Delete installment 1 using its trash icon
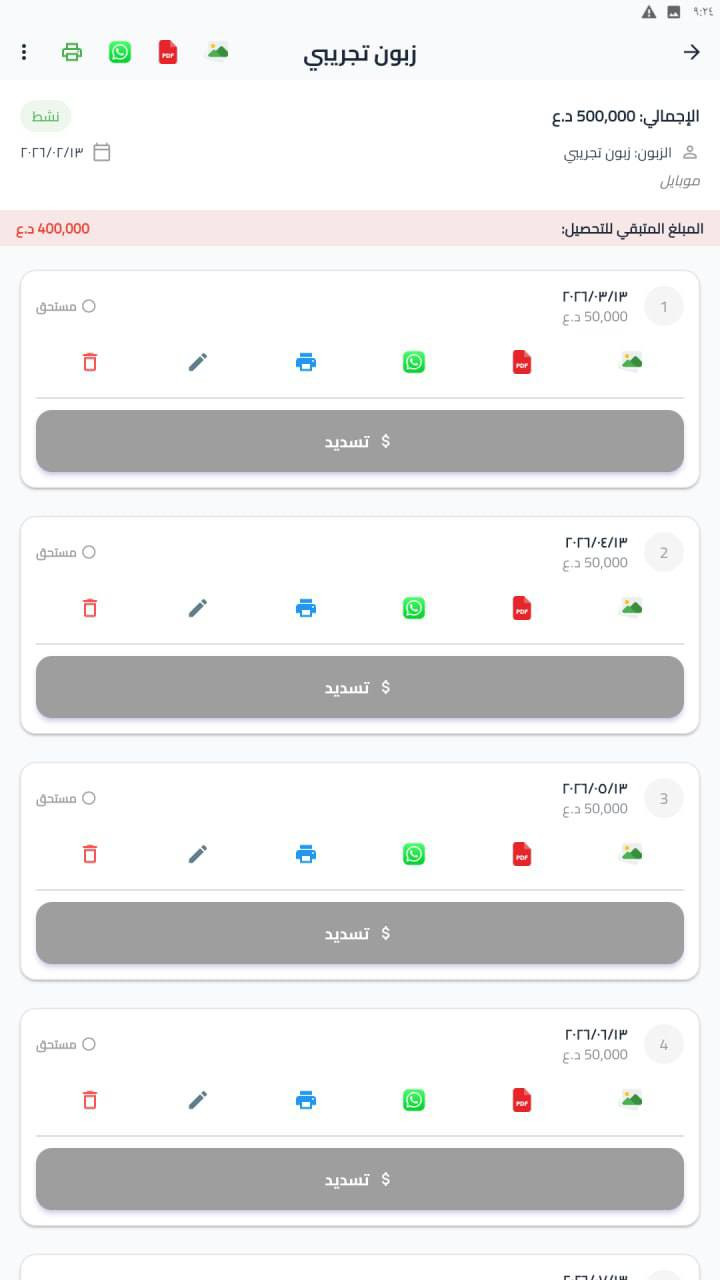The width and height of the screenshot is (720, 1280). (89, 362)
